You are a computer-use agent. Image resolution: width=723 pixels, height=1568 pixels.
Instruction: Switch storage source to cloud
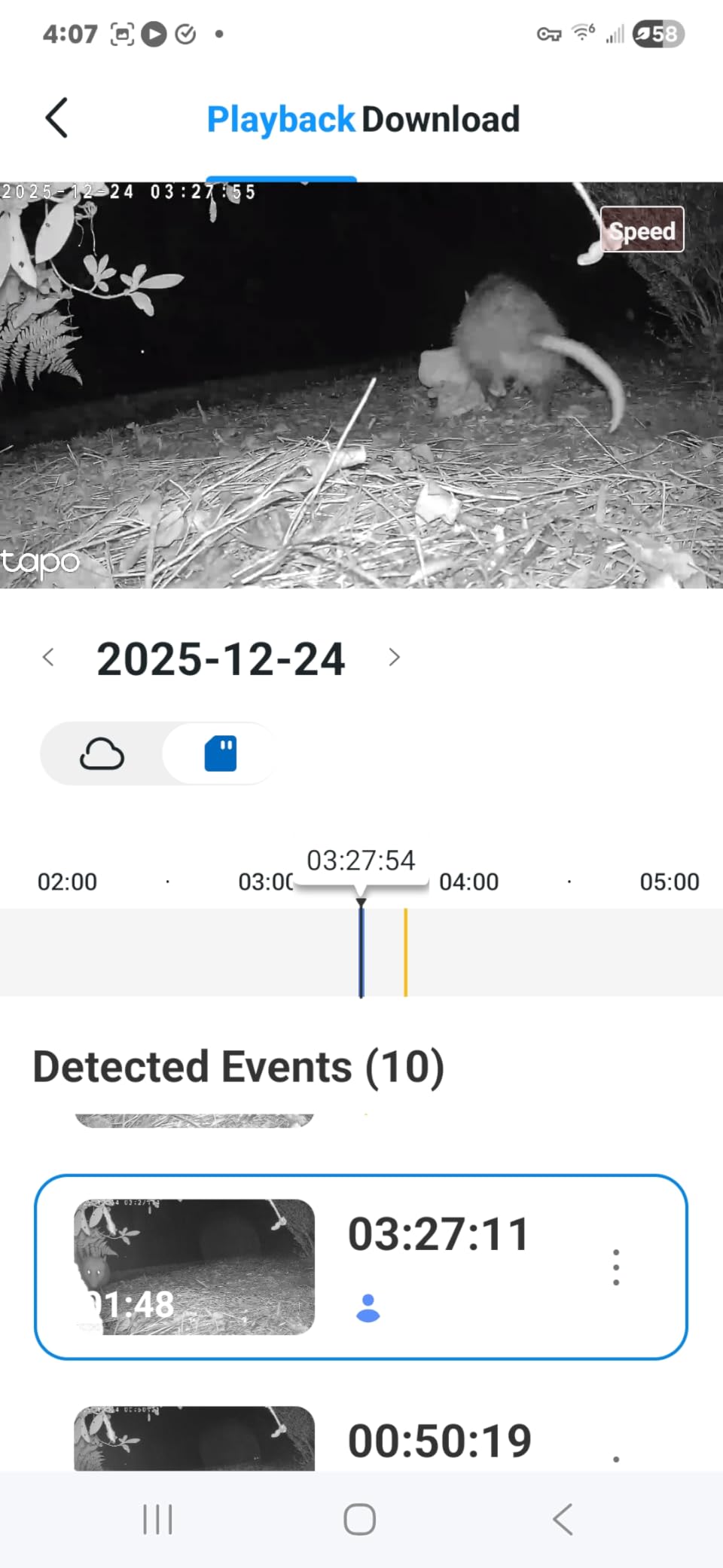pyautogui.click(x=103, y=753)
